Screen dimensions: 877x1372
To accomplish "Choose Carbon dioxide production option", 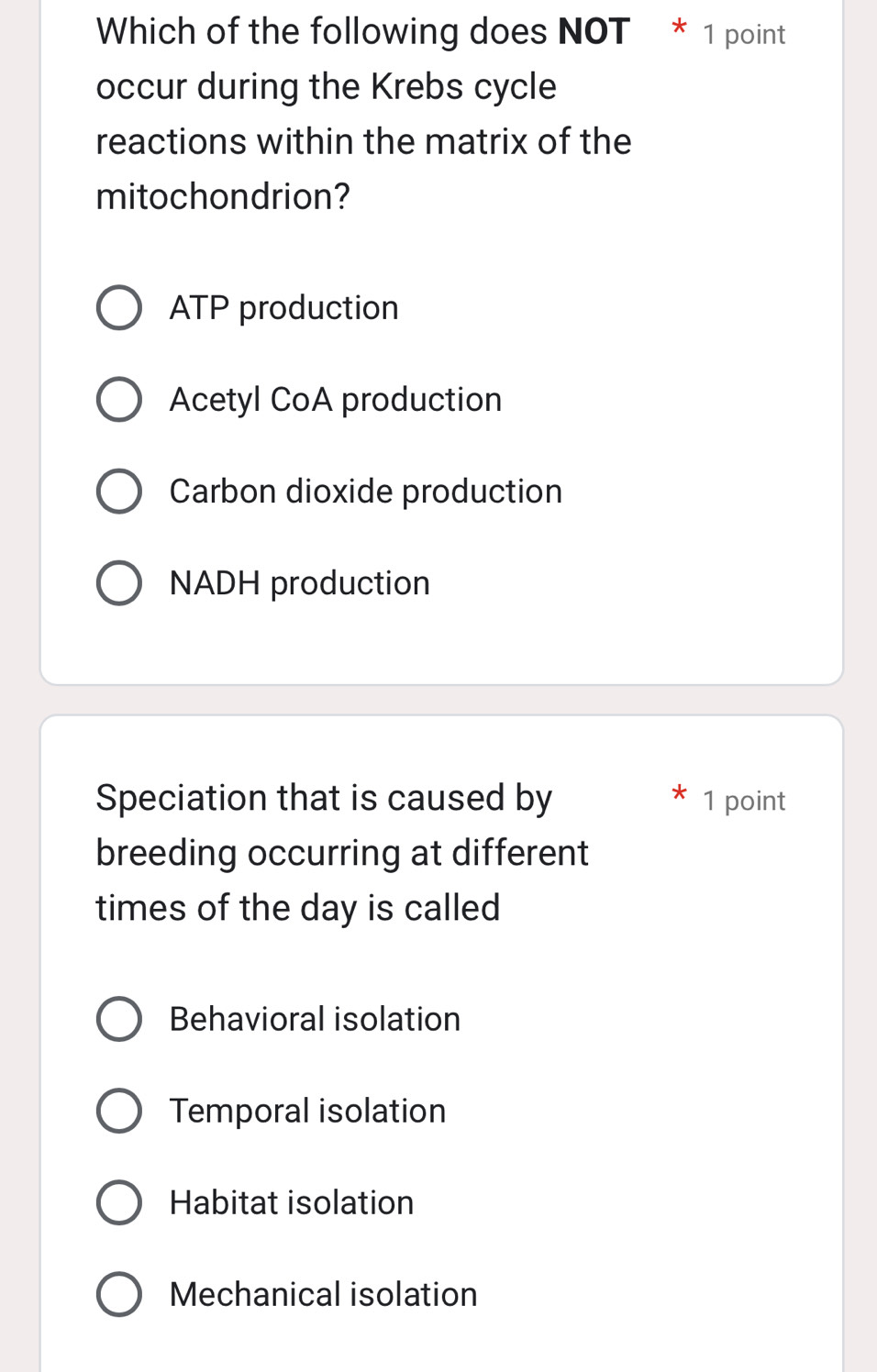I will (118, 491).
